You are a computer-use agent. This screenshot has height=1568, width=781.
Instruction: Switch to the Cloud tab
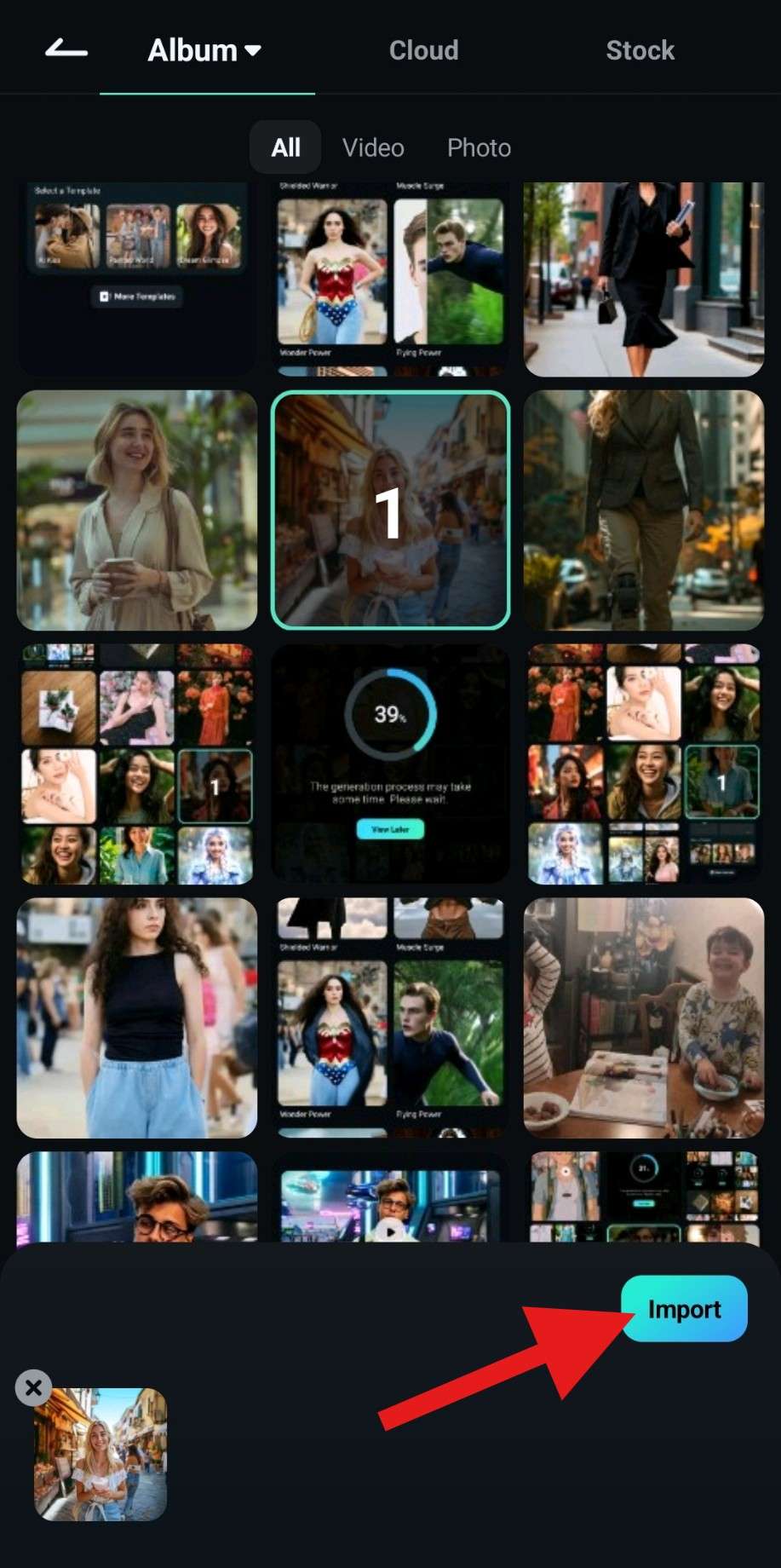click(x=423, y=50)
